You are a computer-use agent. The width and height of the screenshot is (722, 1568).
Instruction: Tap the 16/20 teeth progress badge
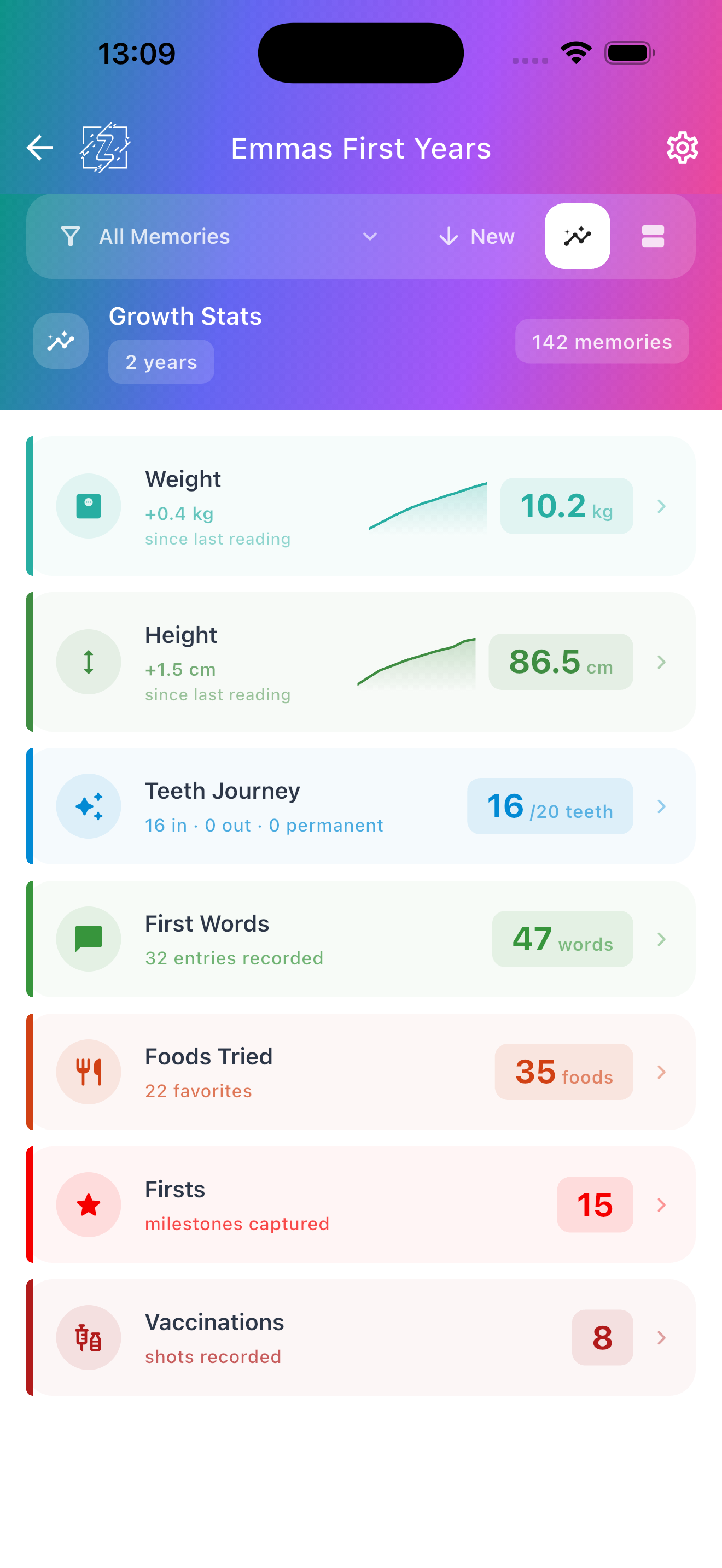point(549,806)
